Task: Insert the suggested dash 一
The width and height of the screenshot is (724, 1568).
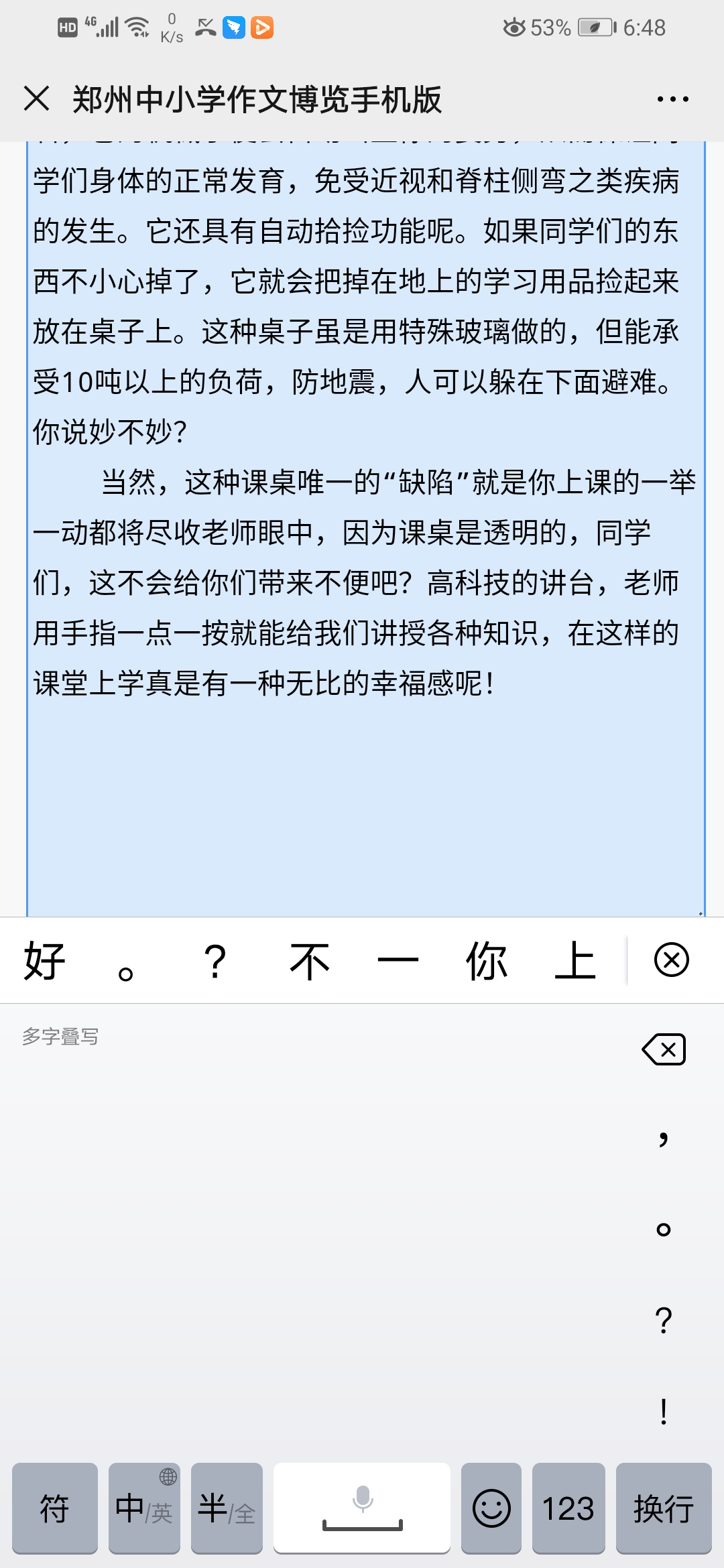Action: pos(398,961)
